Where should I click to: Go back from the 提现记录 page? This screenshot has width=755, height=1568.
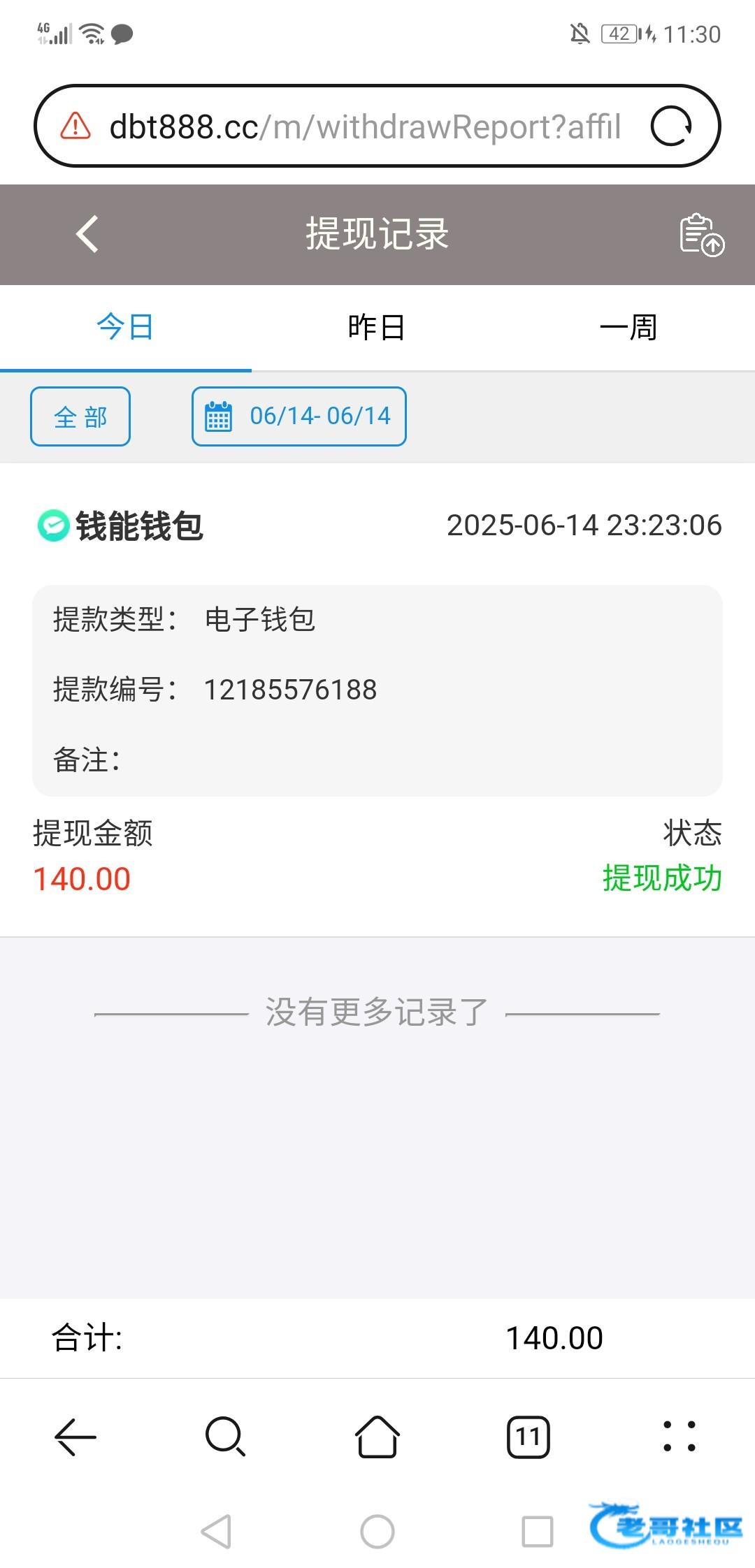[87, 234]
